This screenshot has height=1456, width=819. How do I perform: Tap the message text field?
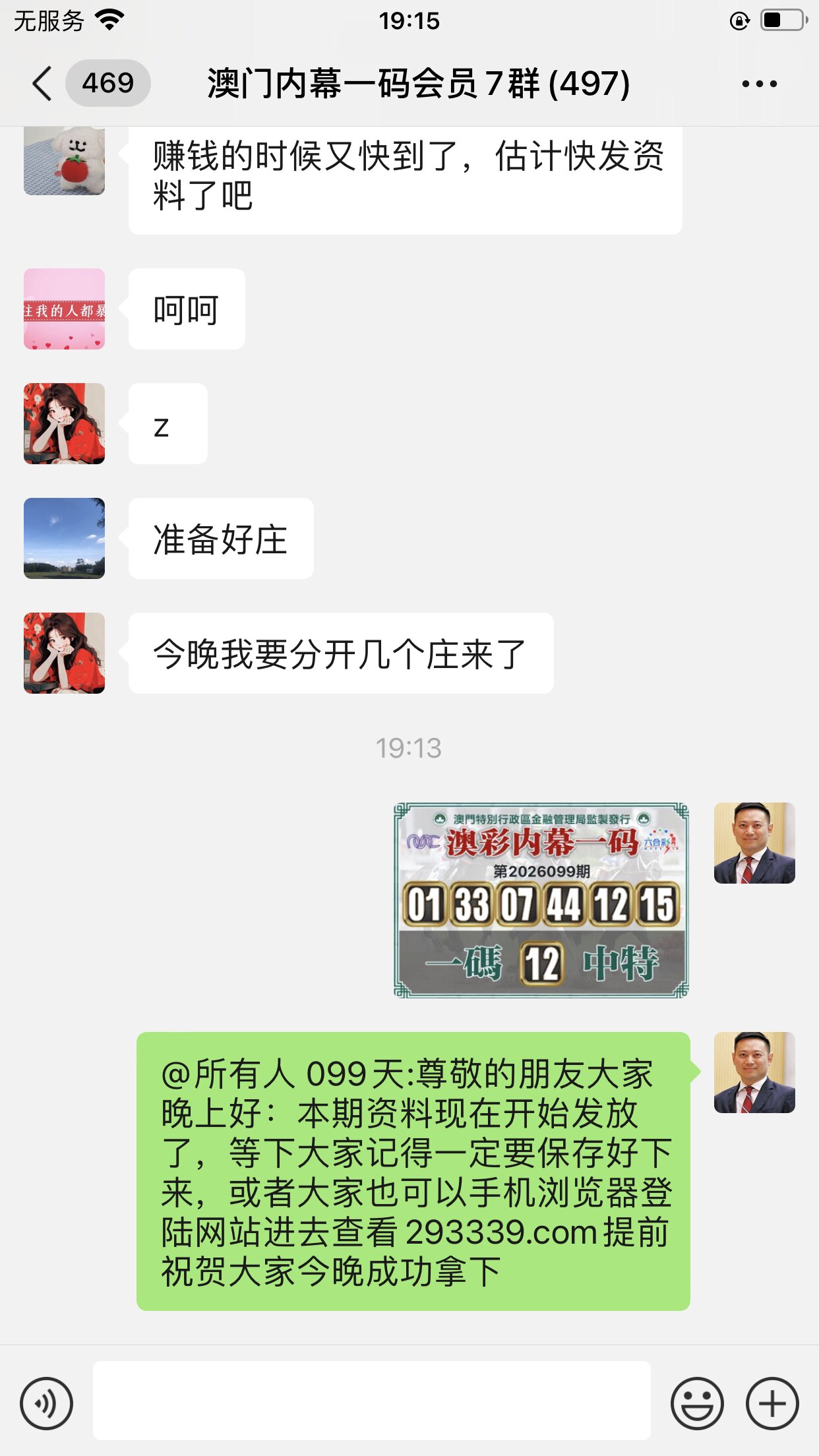coord(371,1401)
